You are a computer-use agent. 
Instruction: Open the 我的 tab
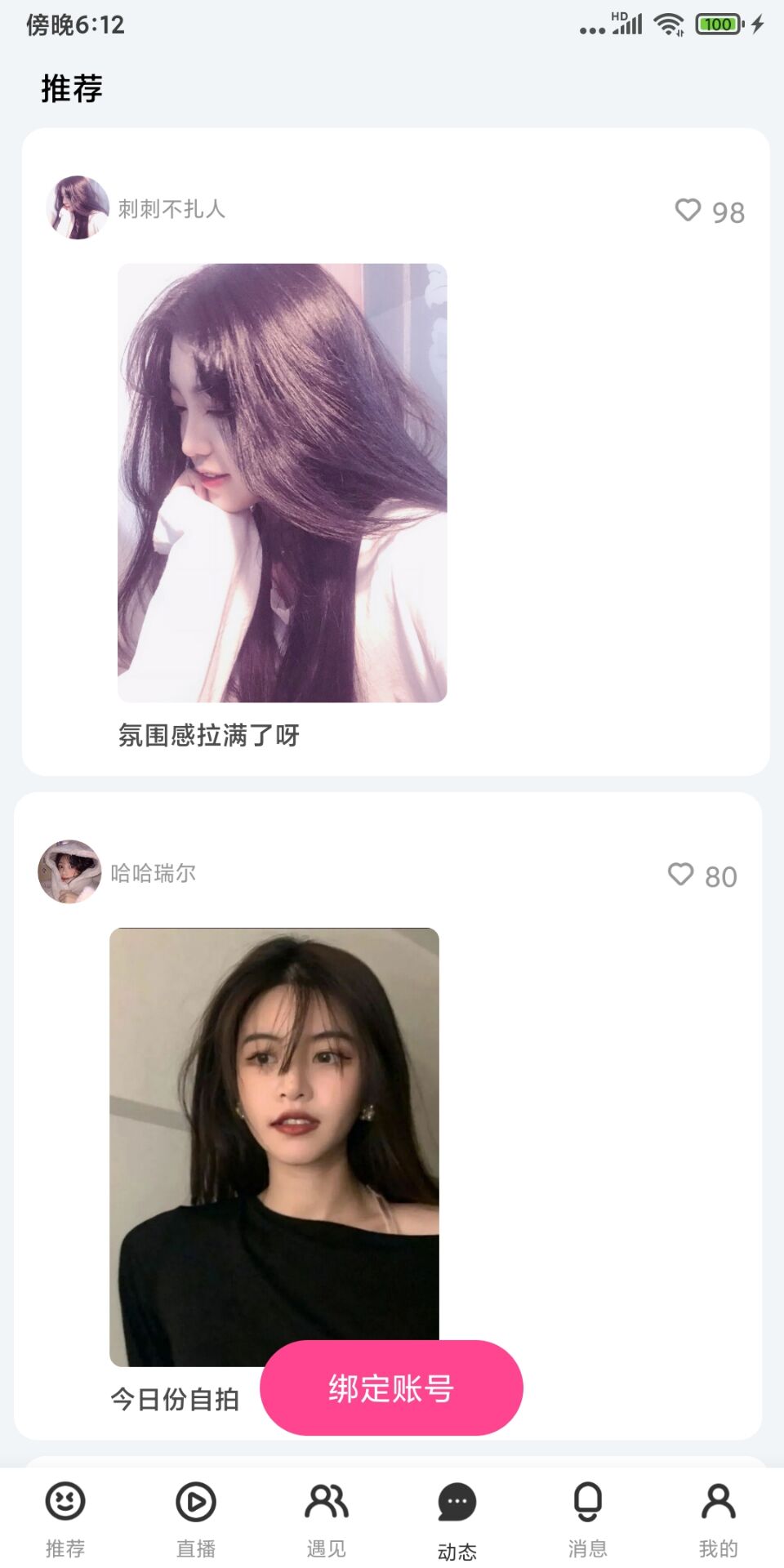[x=719, y=1519]
